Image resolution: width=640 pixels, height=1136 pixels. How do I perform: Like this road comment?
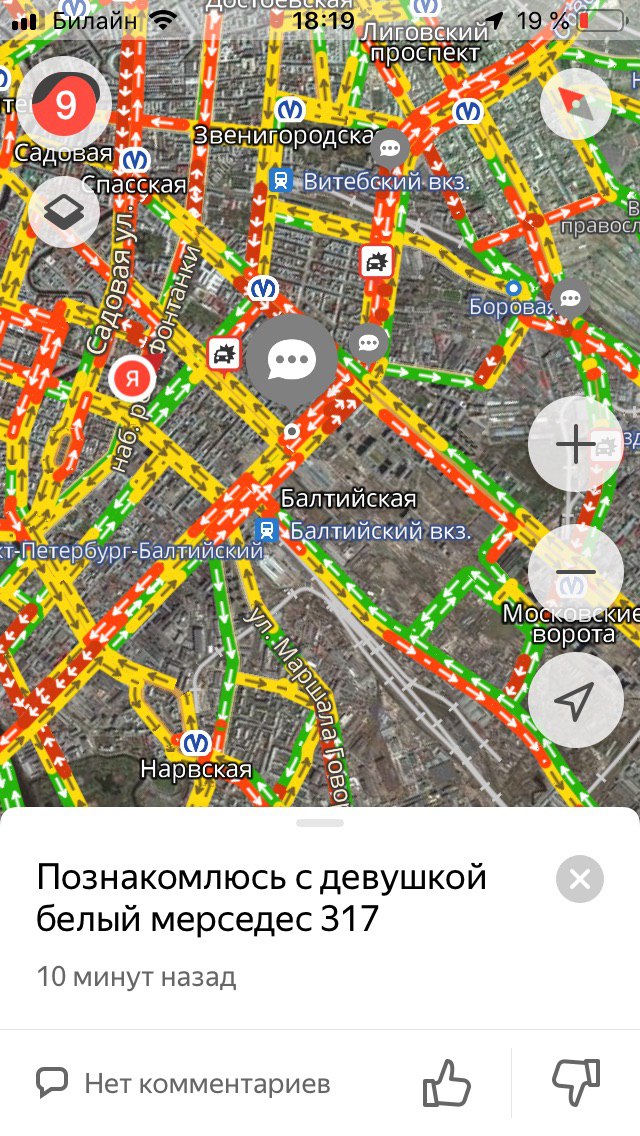pos(446,1082)
